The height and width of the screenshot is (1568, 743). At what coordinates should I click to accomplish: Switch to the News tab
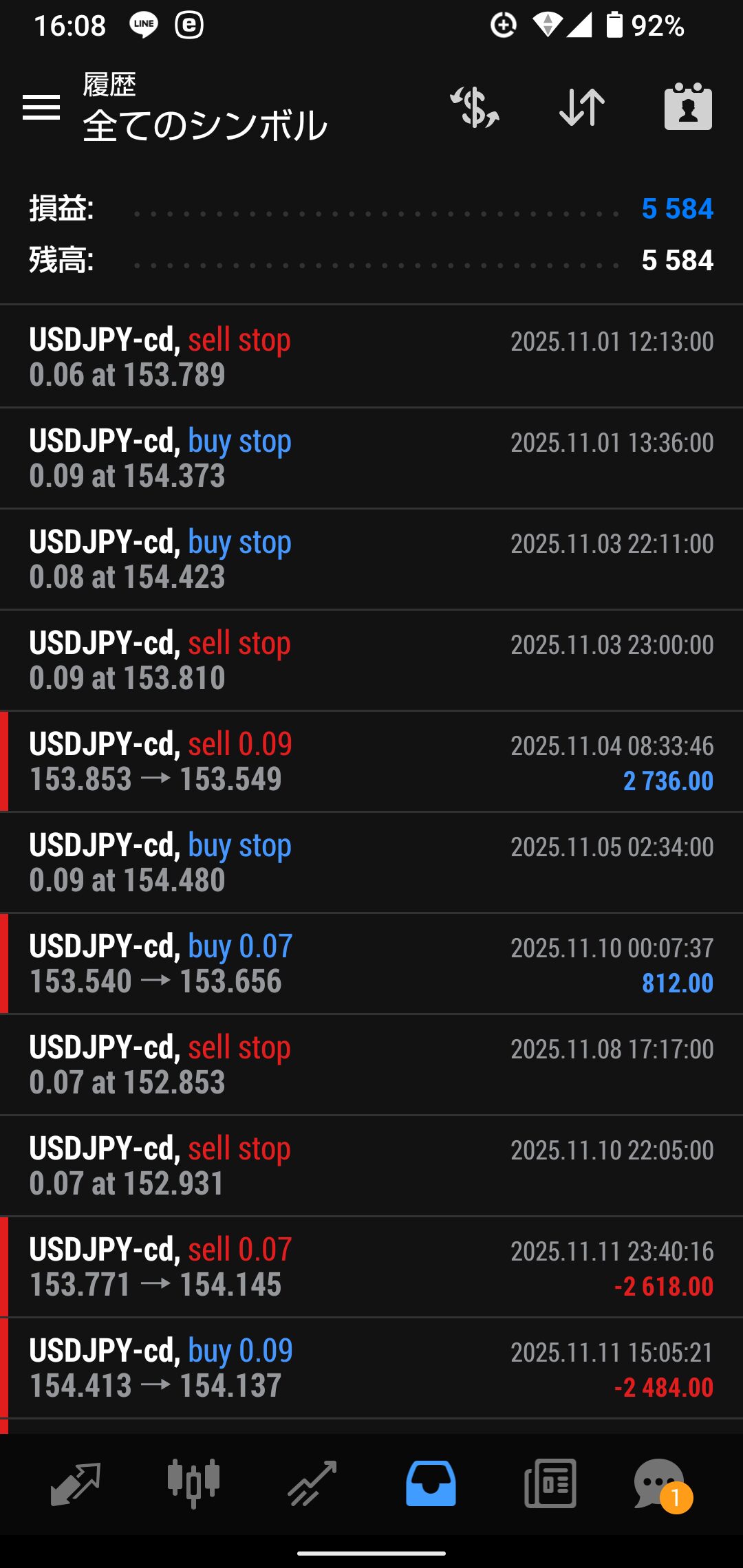pyautogui.click(x=550, y=1483)
